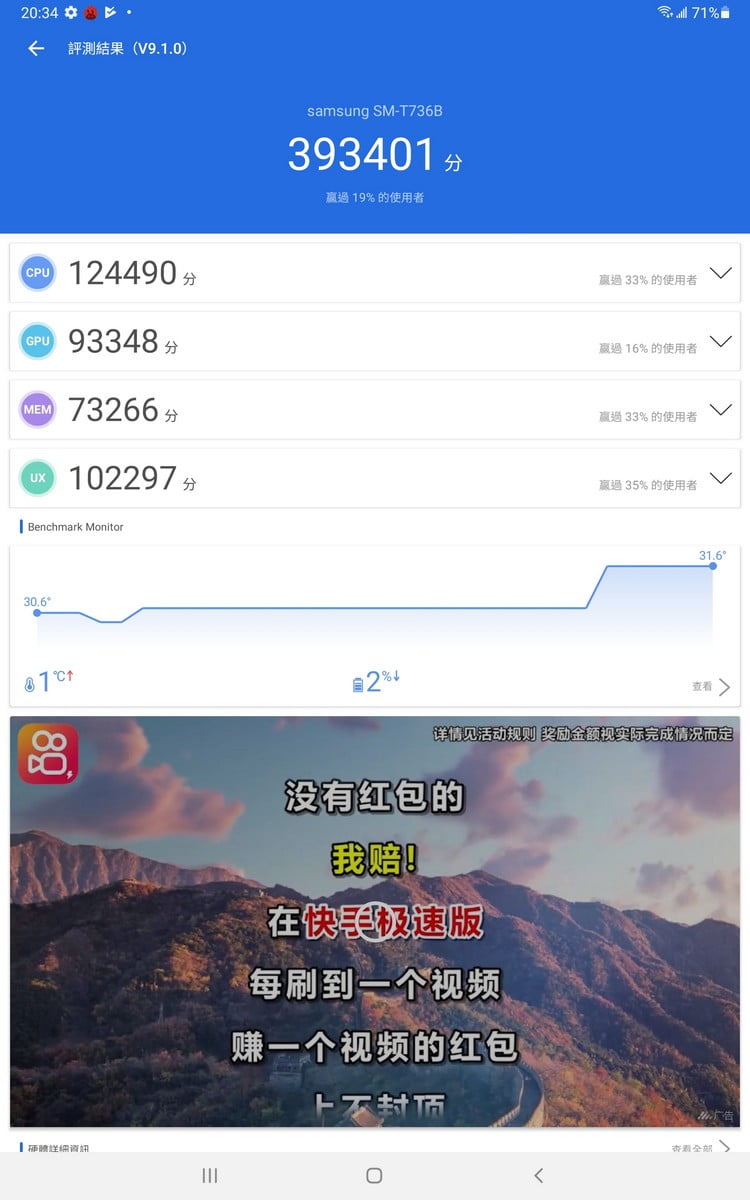The width and height of the screenshot is (750, 1200).
Task: View all hardware details via 查看全部
Action: coord(700,1148)
